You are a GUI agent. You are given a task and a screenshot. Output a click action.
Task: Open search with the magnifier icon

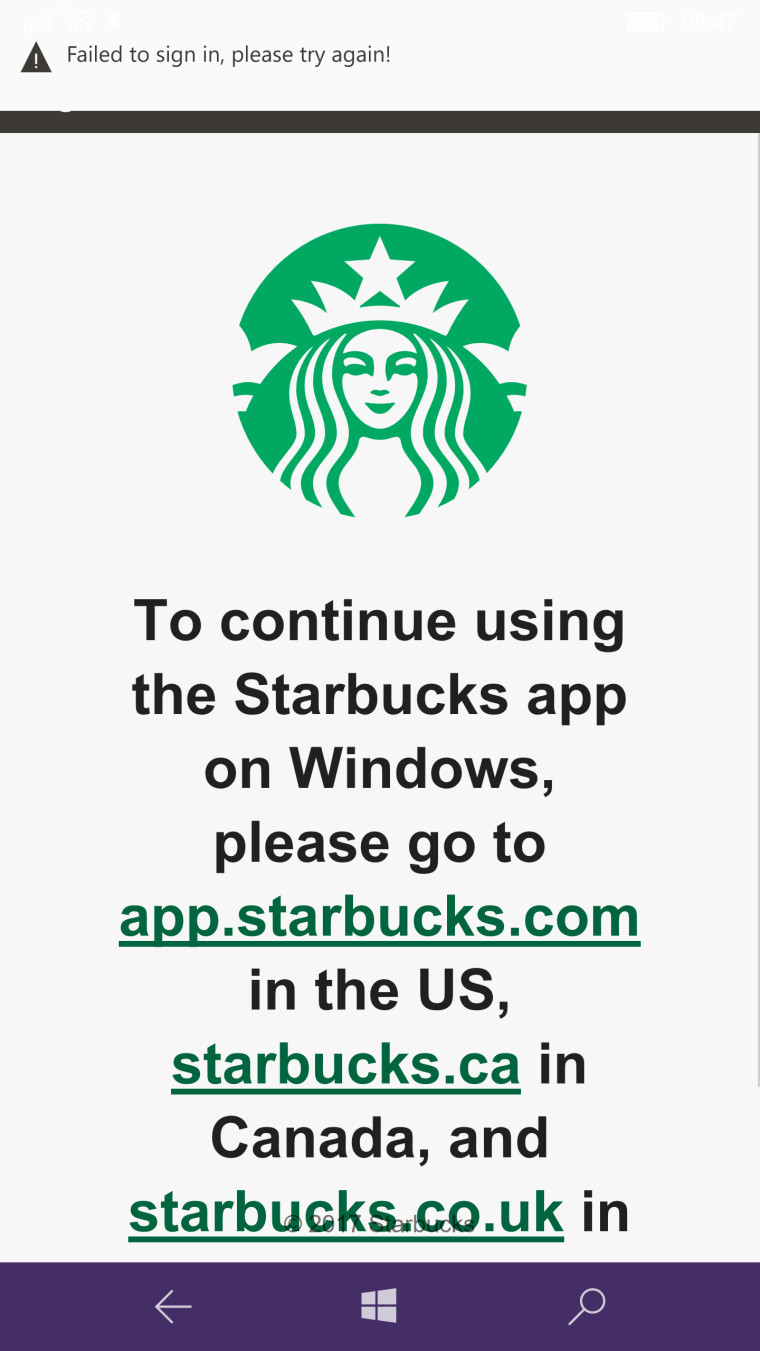point(587,1306)
